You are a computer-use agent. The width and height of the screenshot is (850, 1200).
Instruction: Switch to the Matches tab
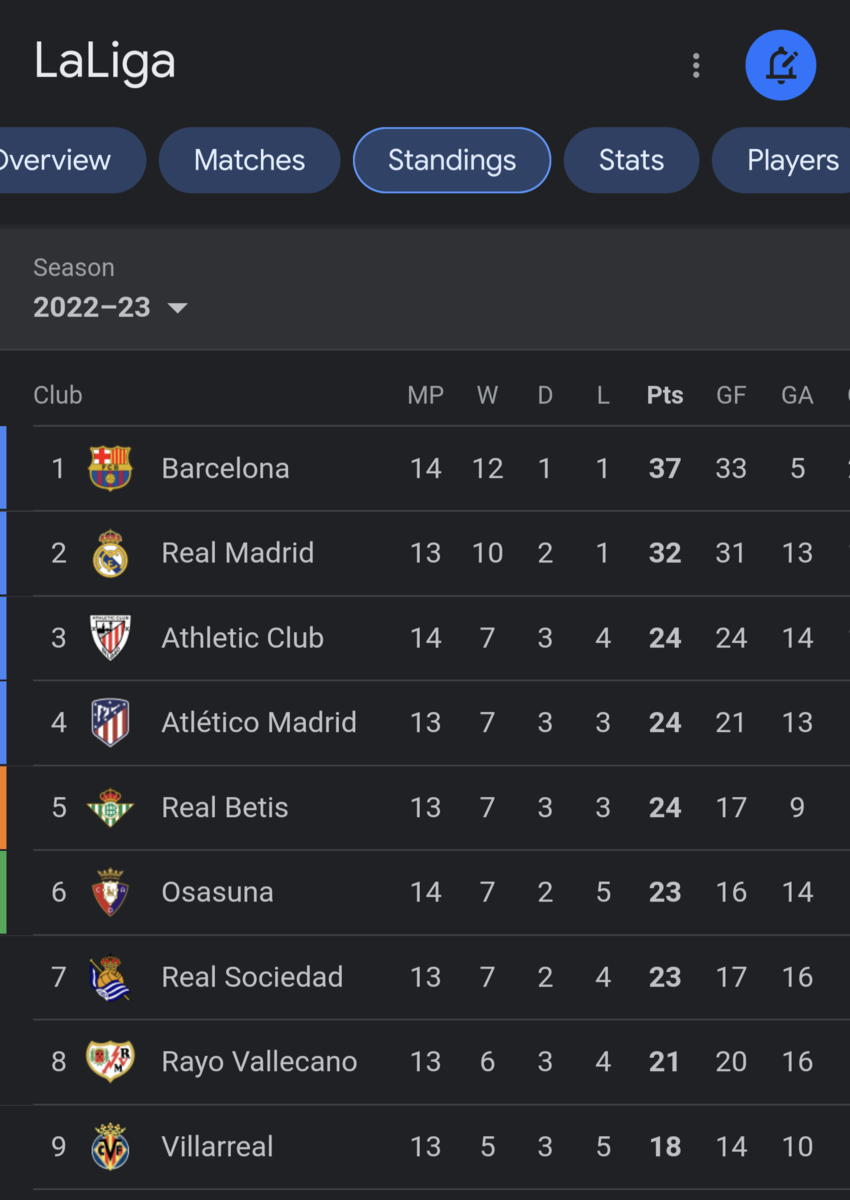tap(249, 160)
